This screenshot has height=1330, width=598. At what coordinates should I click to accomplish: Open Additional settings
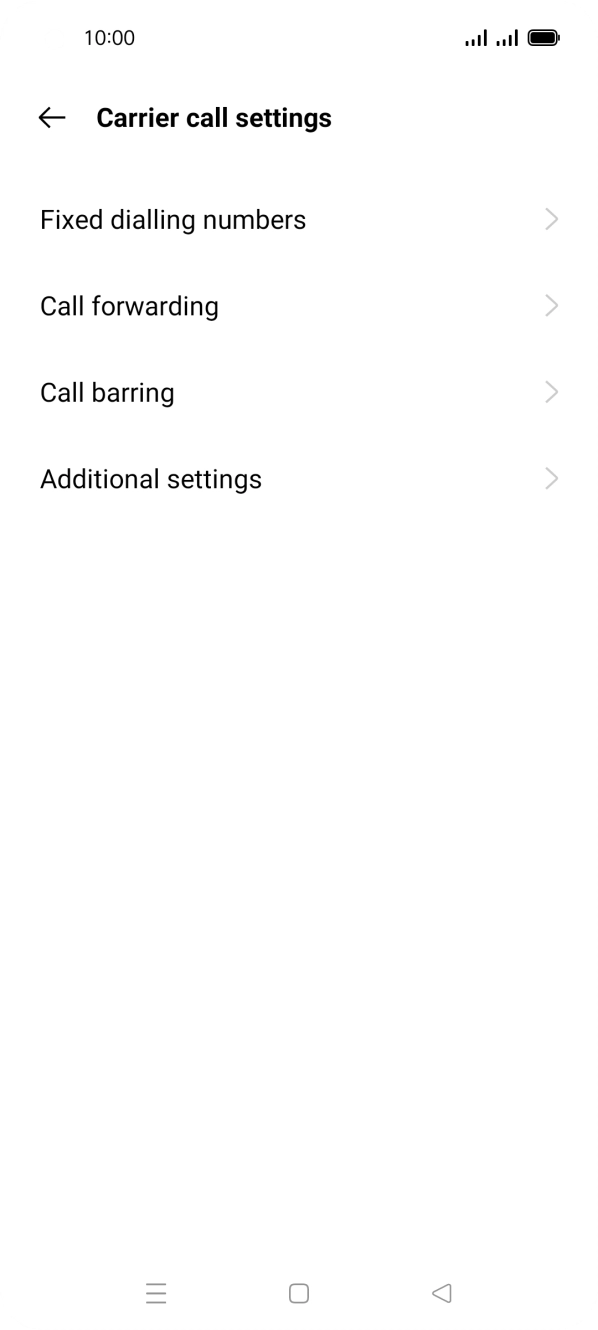(x=299, y=479)
